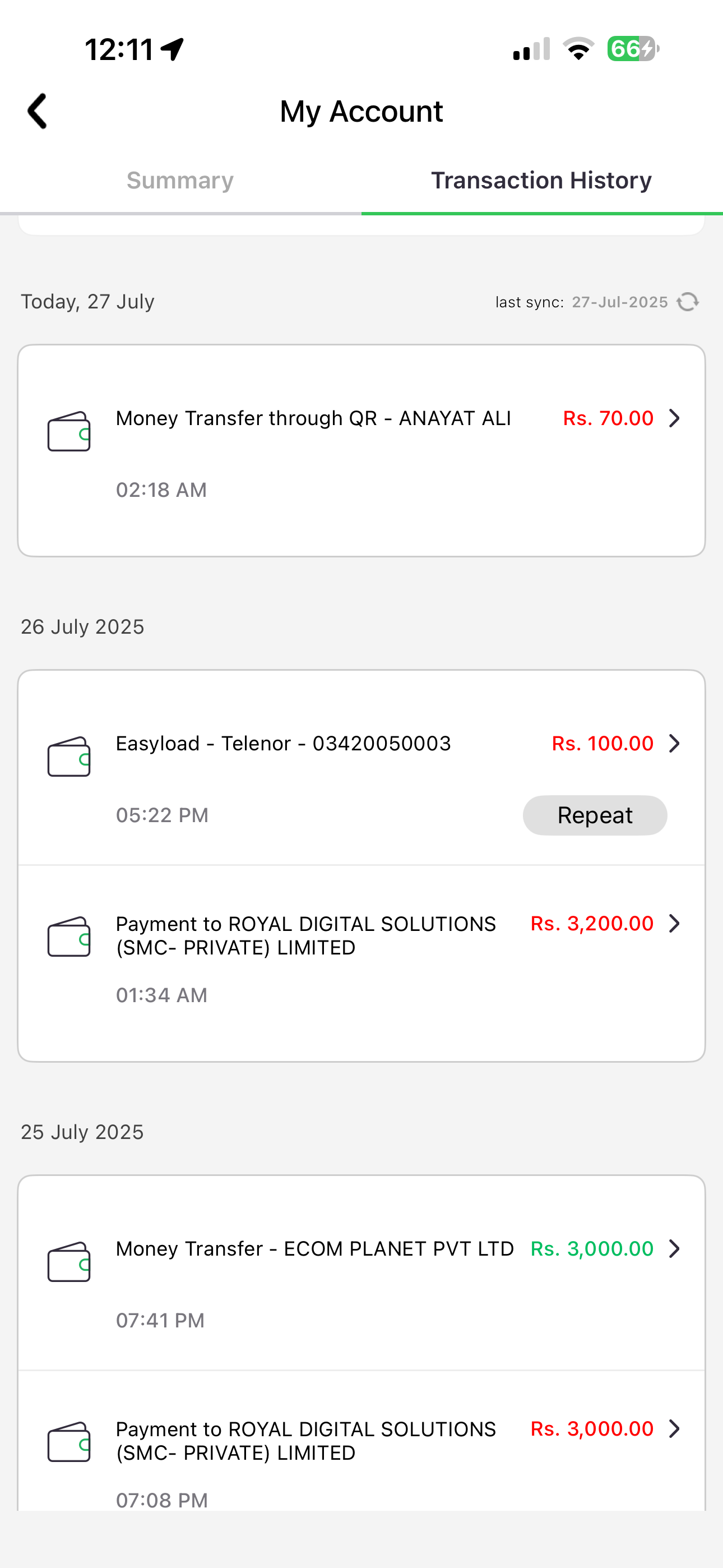Expand the Easyload Telenor transaction chevron
Image resolution: width=723 pixels, height=1568 pixels.
click(674, 743)
